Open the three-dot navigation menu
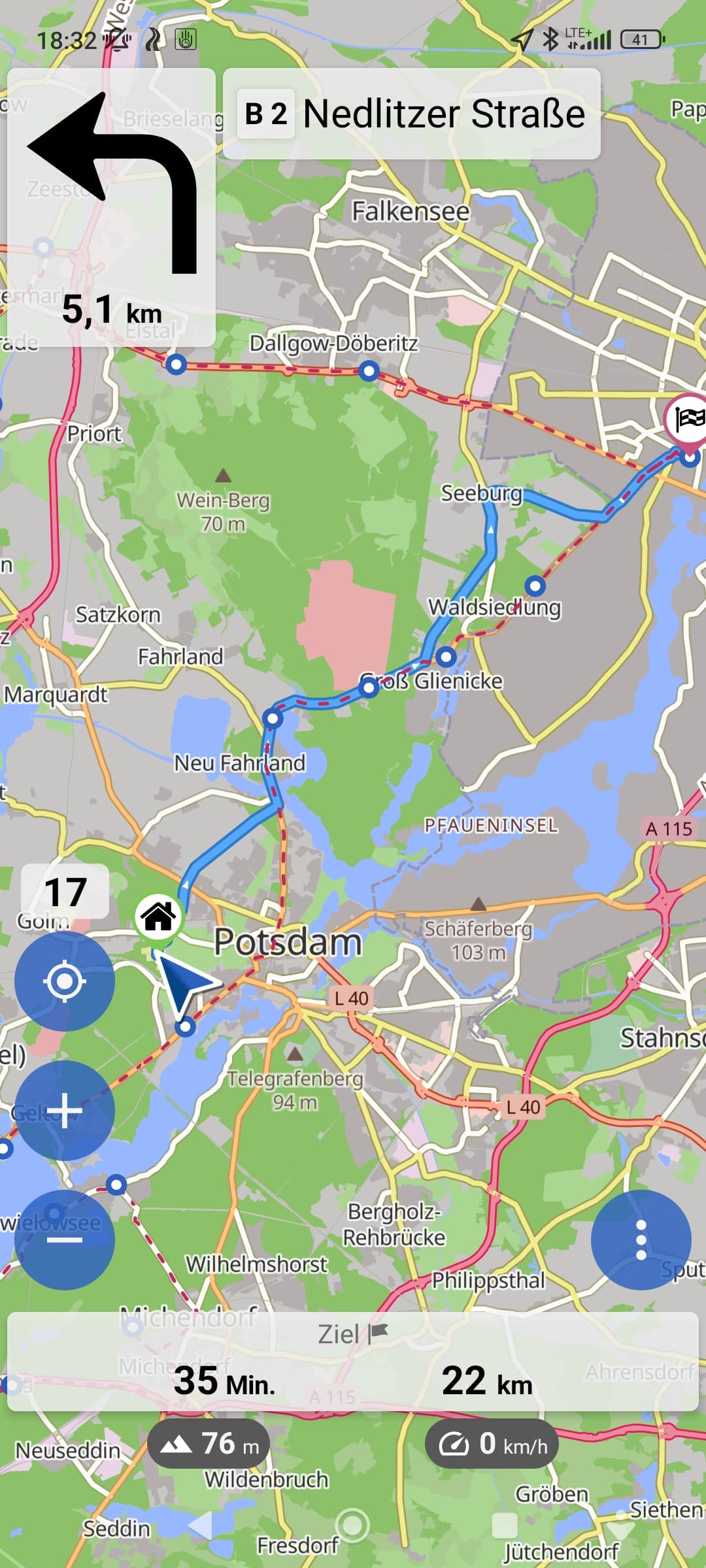Viewport: 706px width, 1568px height. tap(641, 1239)
